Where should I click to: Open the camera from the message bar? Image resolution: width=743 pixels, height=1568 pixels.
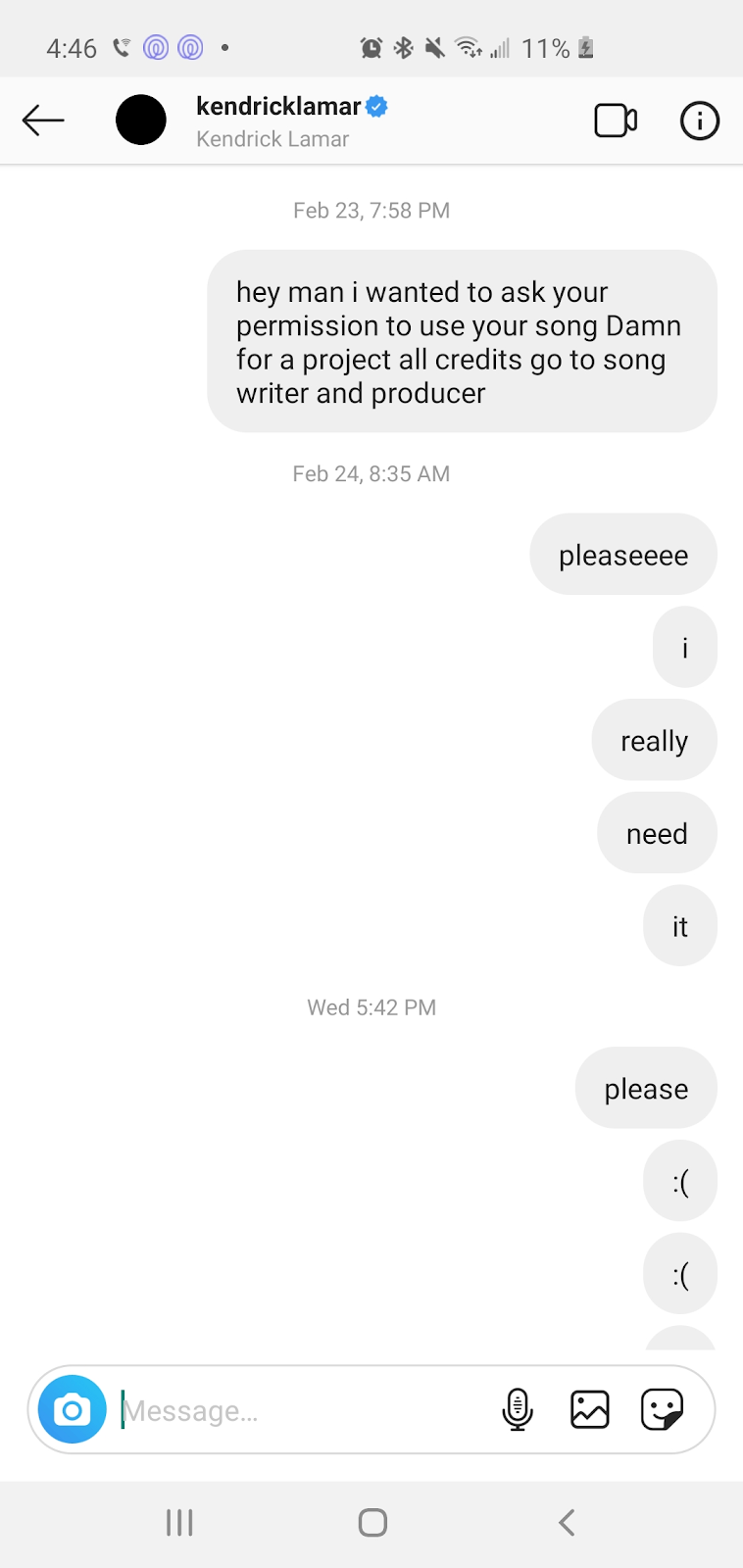[x=72, y=1409]
